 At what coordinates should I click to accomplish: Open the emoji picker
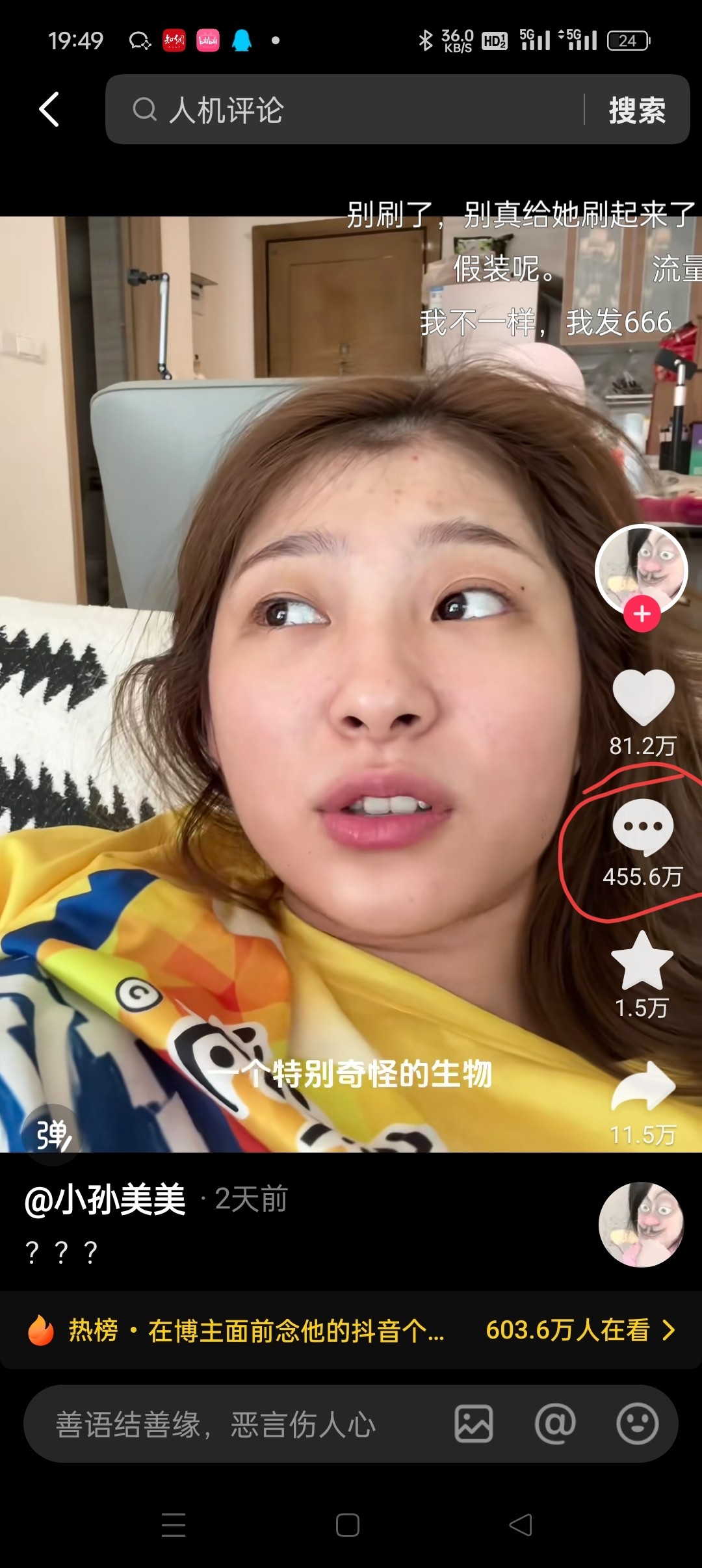[x=637, y=1424]
